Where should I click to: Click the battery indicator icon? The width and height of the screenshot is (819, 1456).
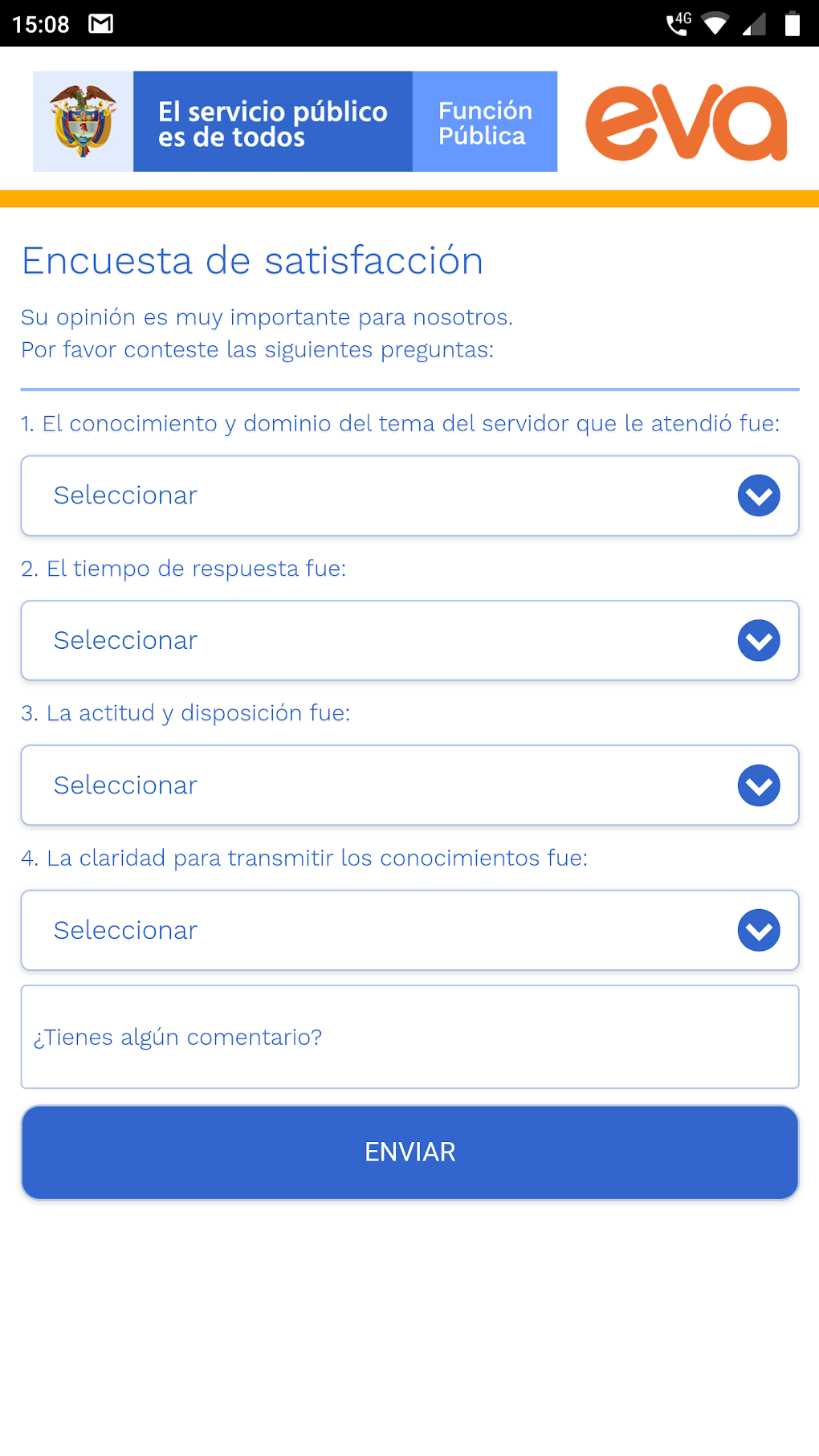coord(790,22)
